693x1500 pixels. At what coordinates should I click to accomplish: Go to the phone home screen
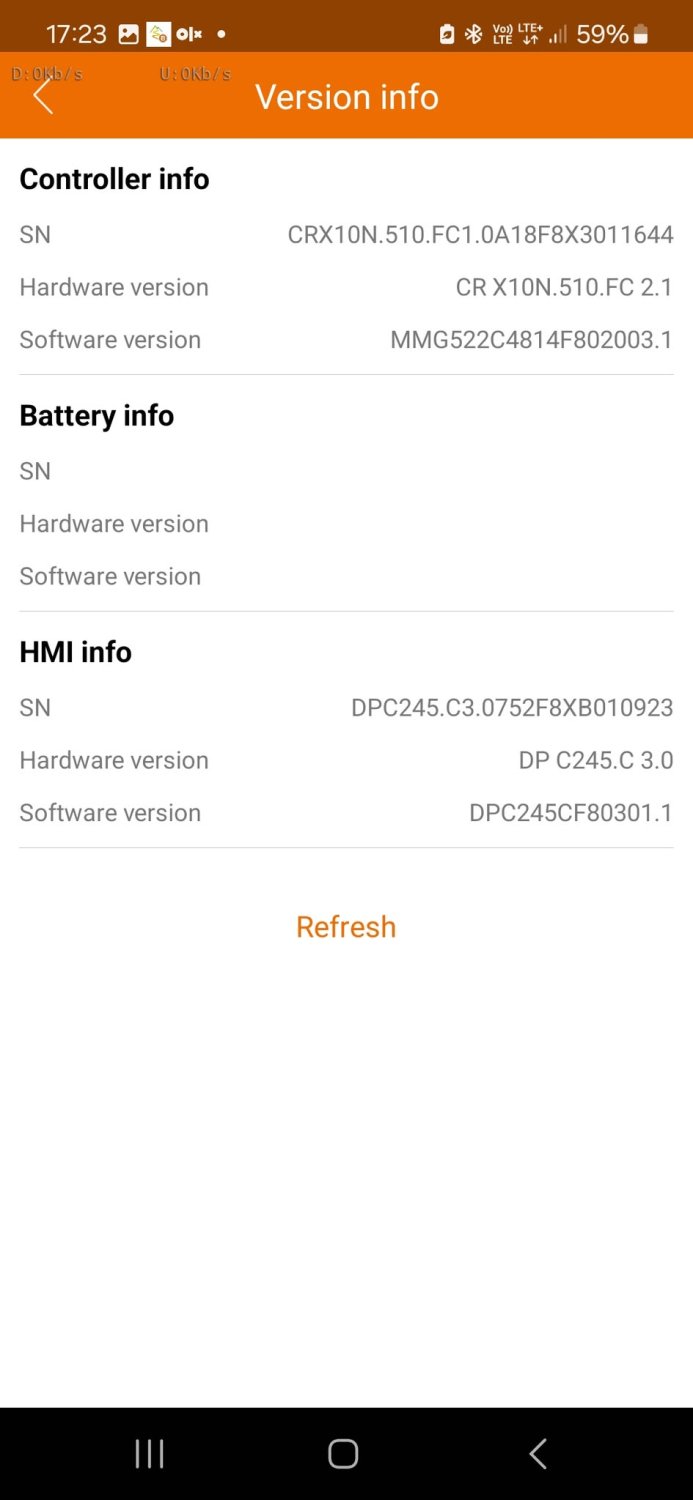coord(343,1454)
